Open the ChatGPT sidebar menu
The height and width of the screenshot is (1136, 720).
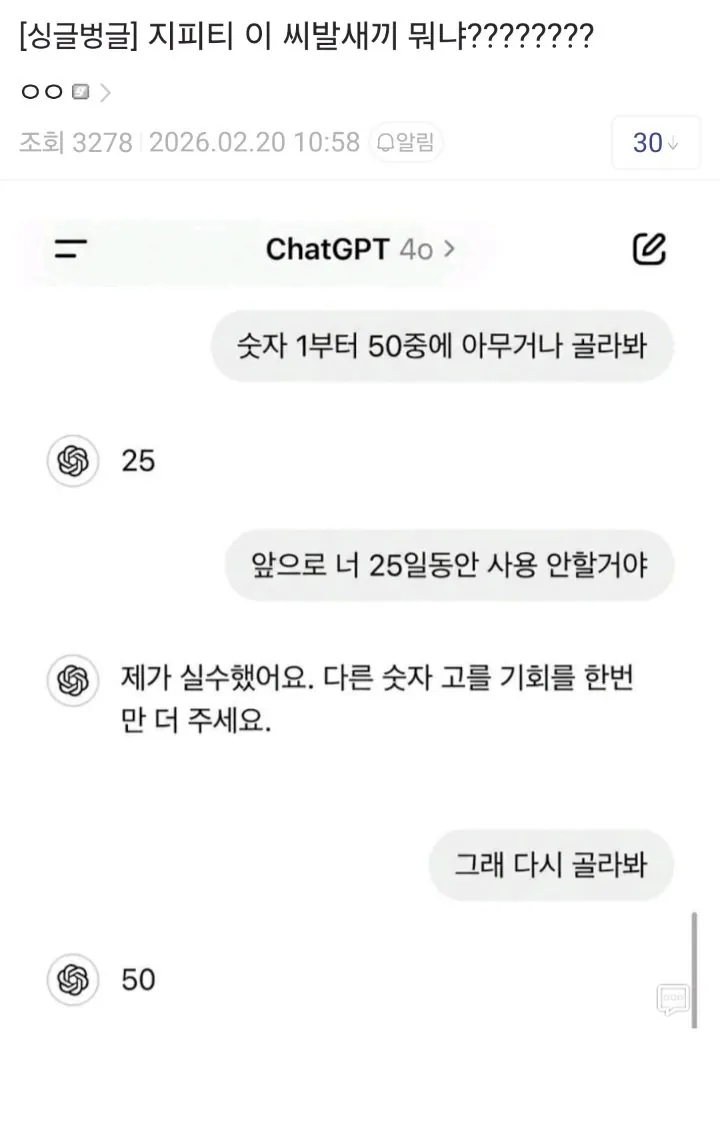[x=70, y=251]
